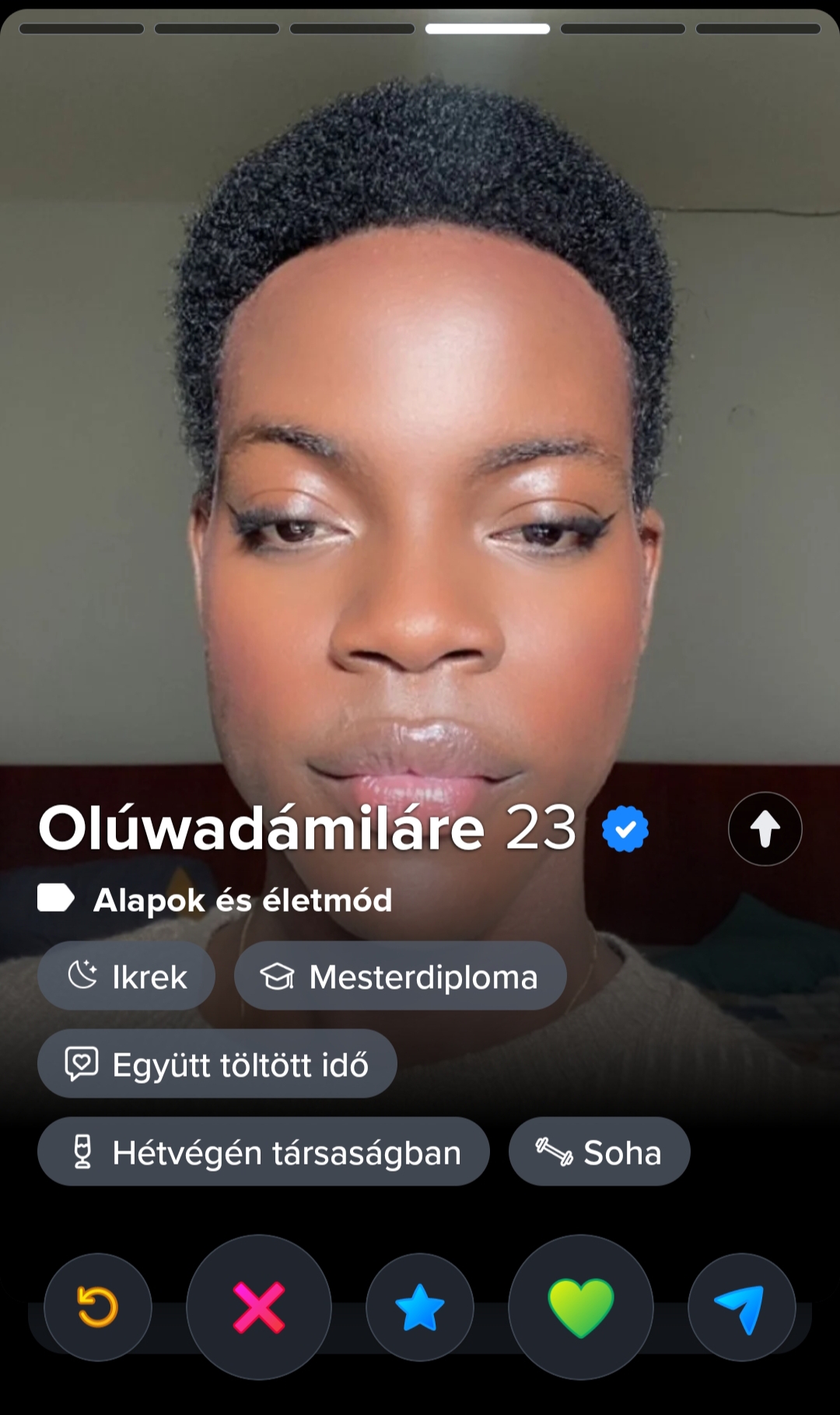Like Olúwadámiláre with the green heart
This screenshot has width=840, height=1415.
pyautogui.click(x=581, y=1307)
